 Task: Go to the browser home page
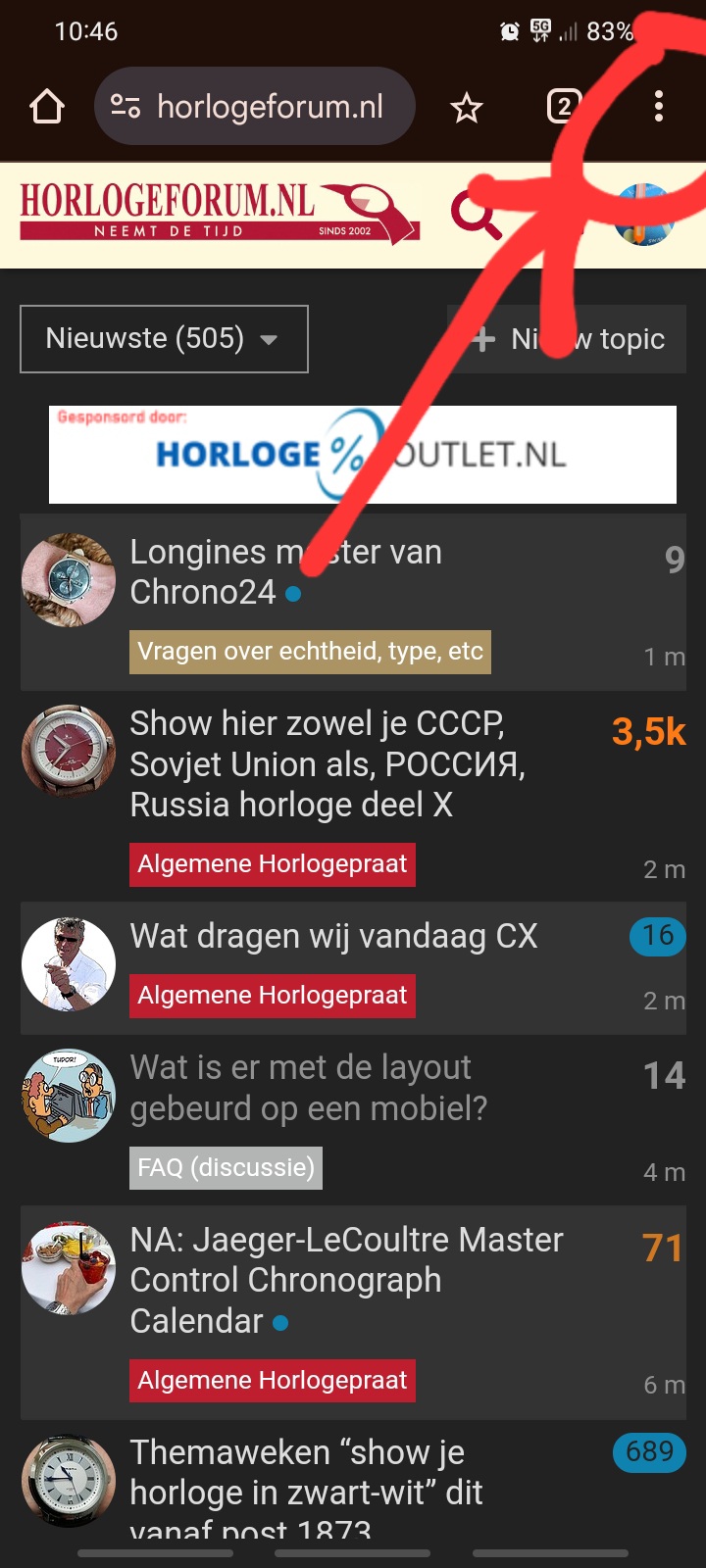pos(47,107)
